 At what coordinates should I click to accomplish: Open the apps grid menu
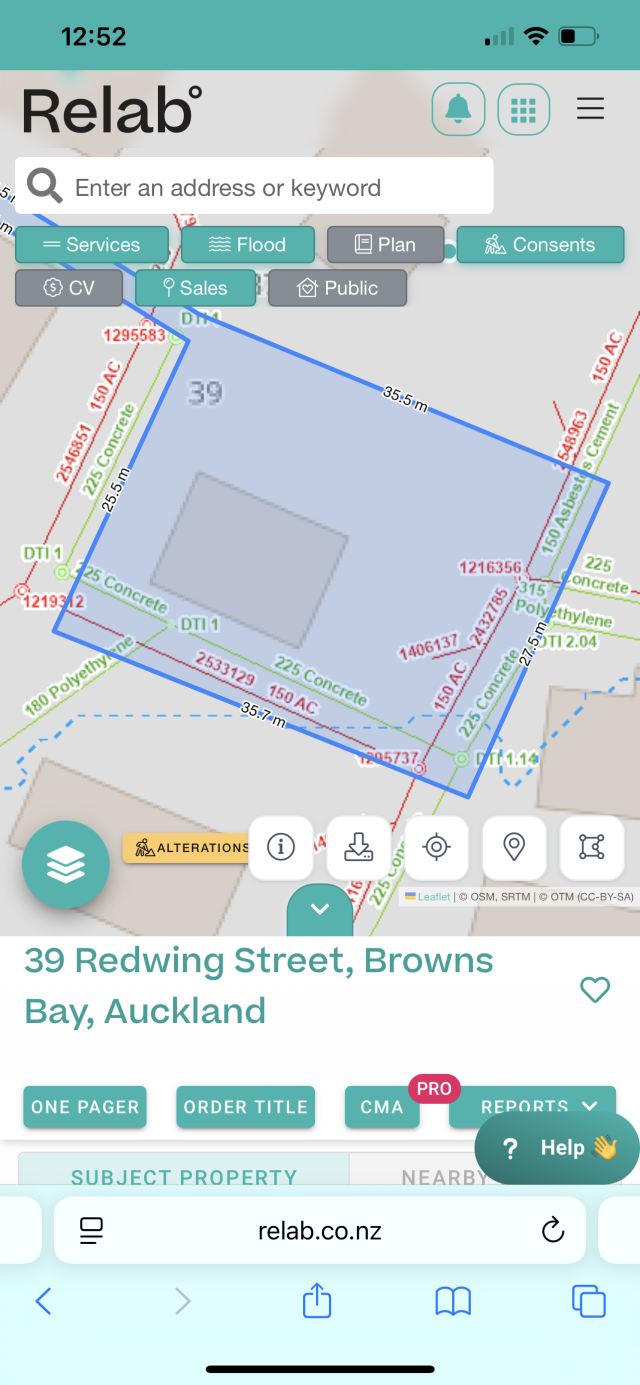pyautogui.click(x=523, y=108)
